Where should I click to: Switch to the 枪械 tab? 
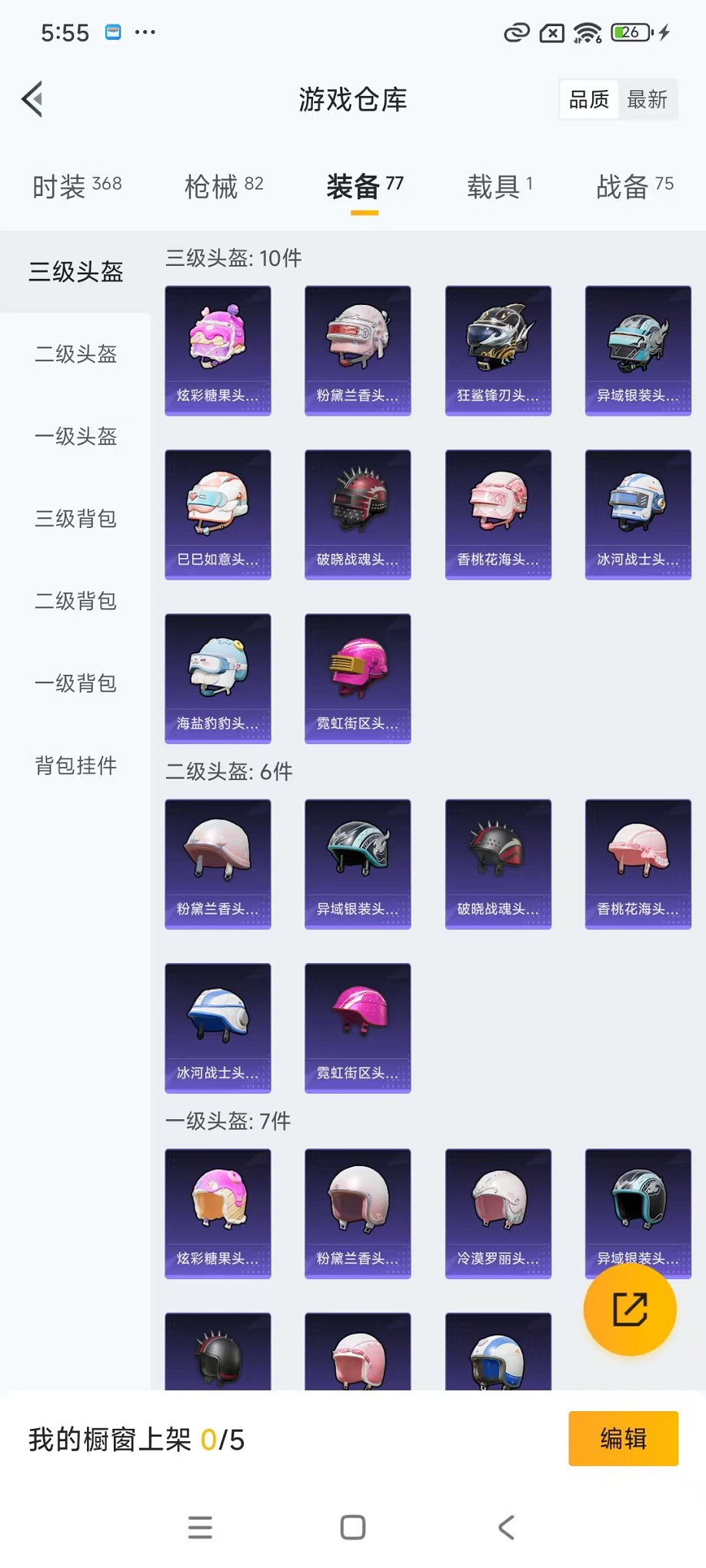tap(224, 186)
